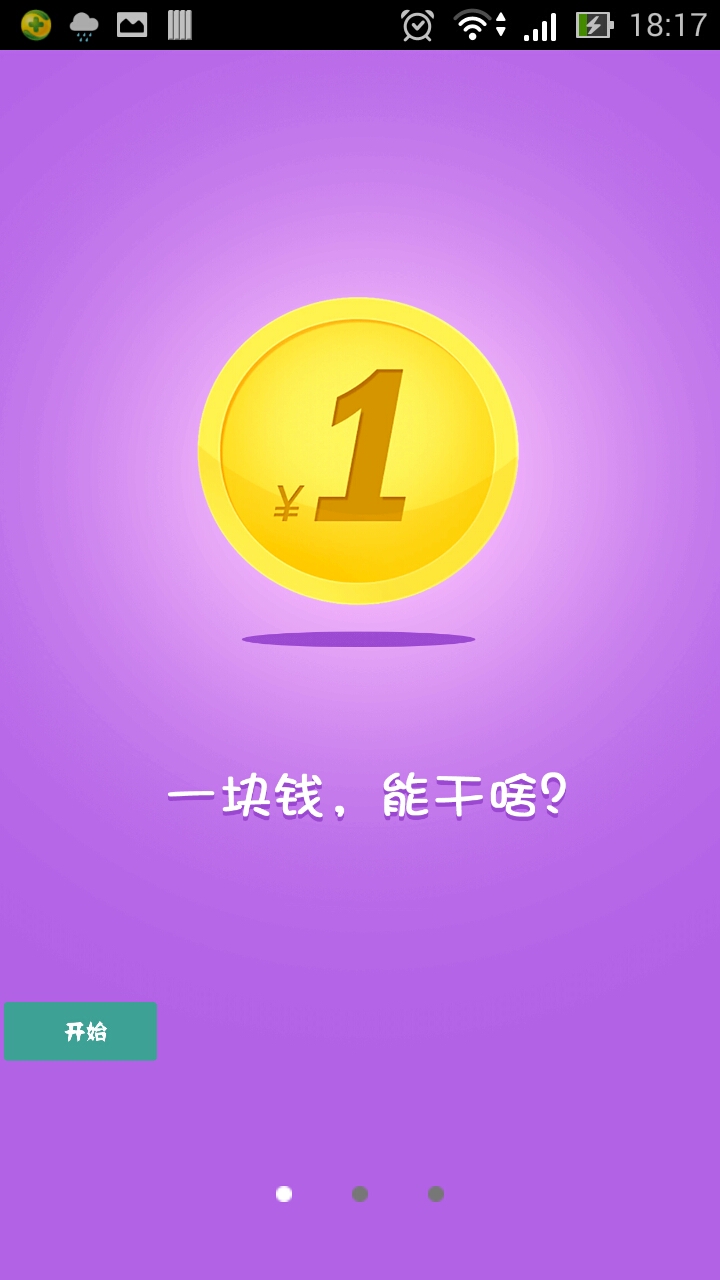Tap the data activity arrows beside the Wi-Fi icon
Image resolution: width=720 pixels, height=1280 pixels.
point(500,24)
